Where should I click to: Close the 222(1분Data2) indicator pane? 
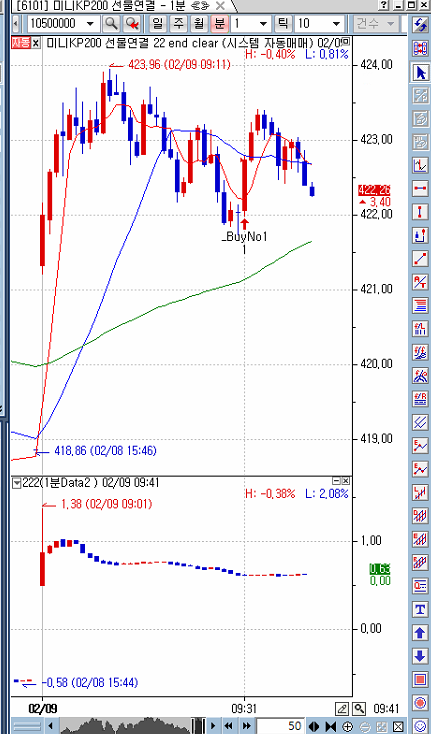pos(346,481)
